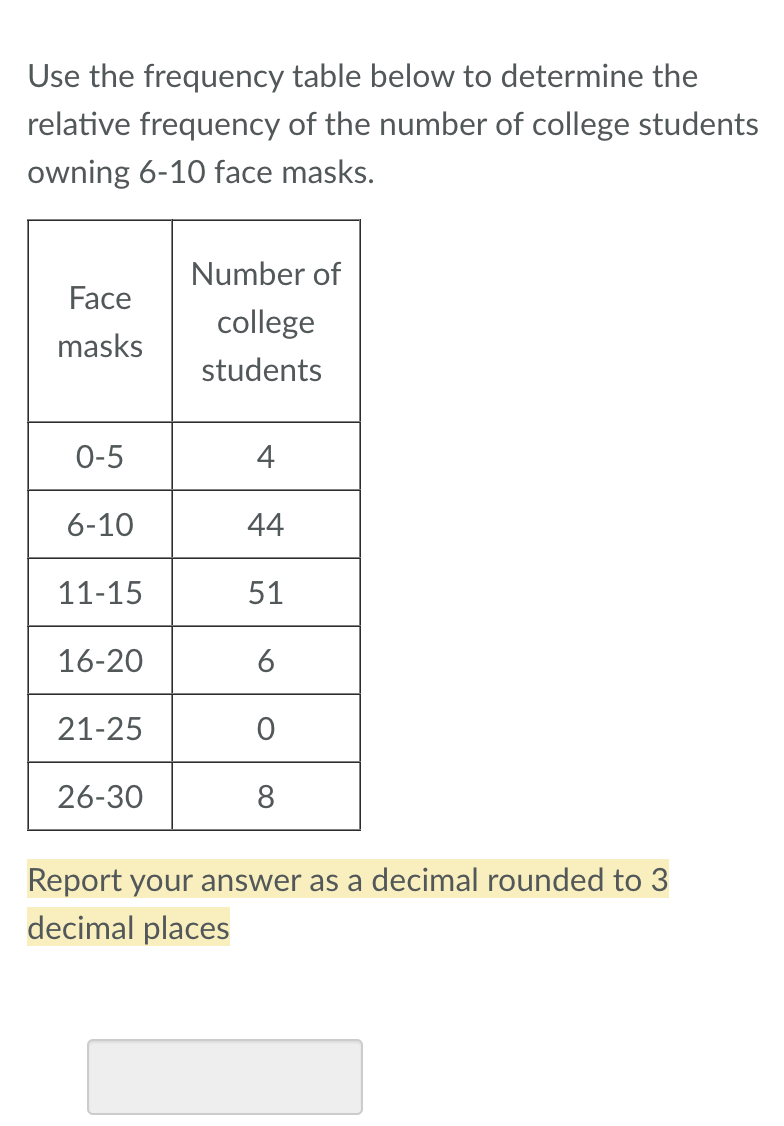Click the Face masks column header
This screenshot has height=1126, width=784.
(x=99, y=321)
